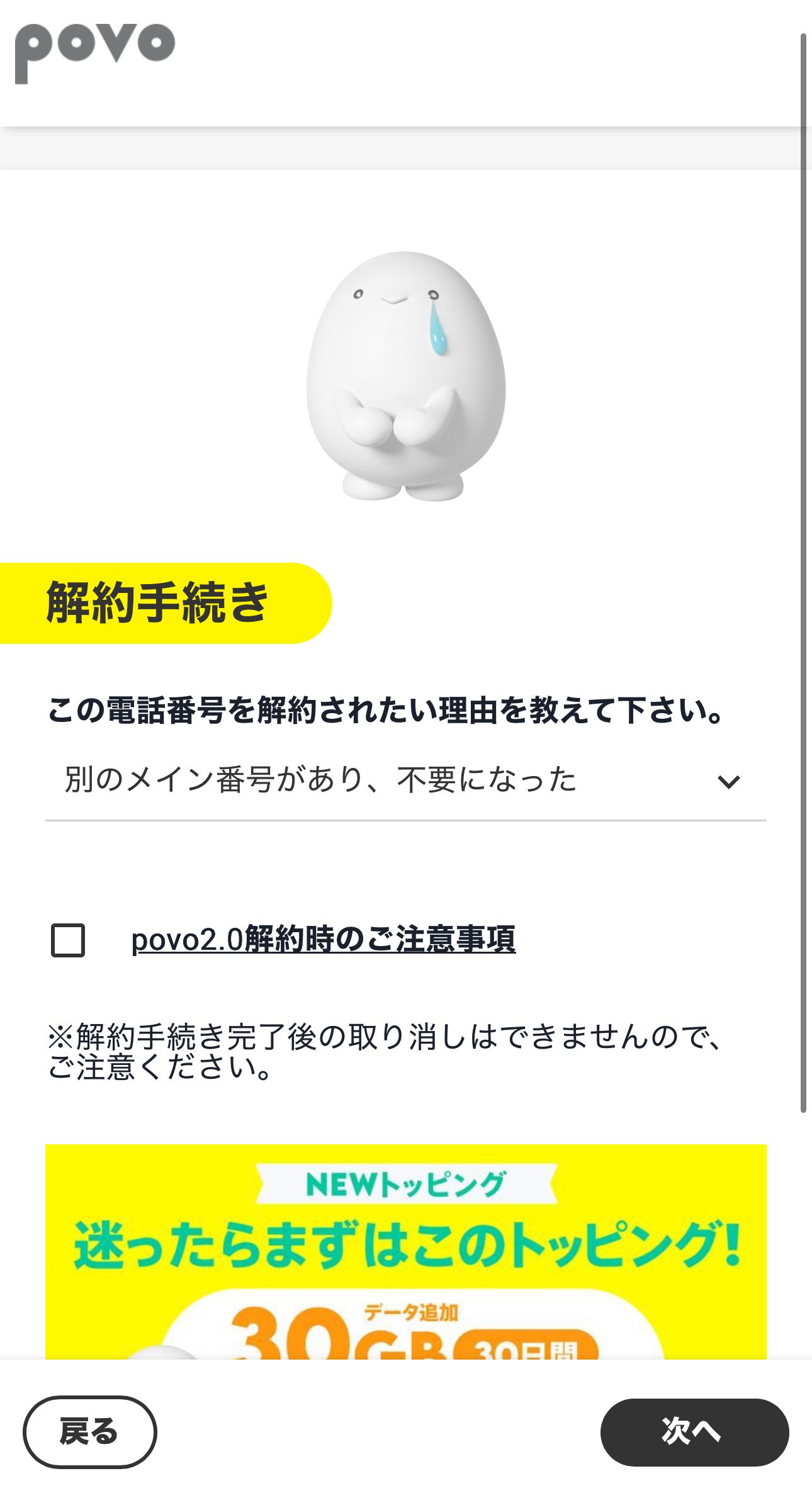Open the cancellation reason dropdown
812x1505 pixels.
(405, 781)
